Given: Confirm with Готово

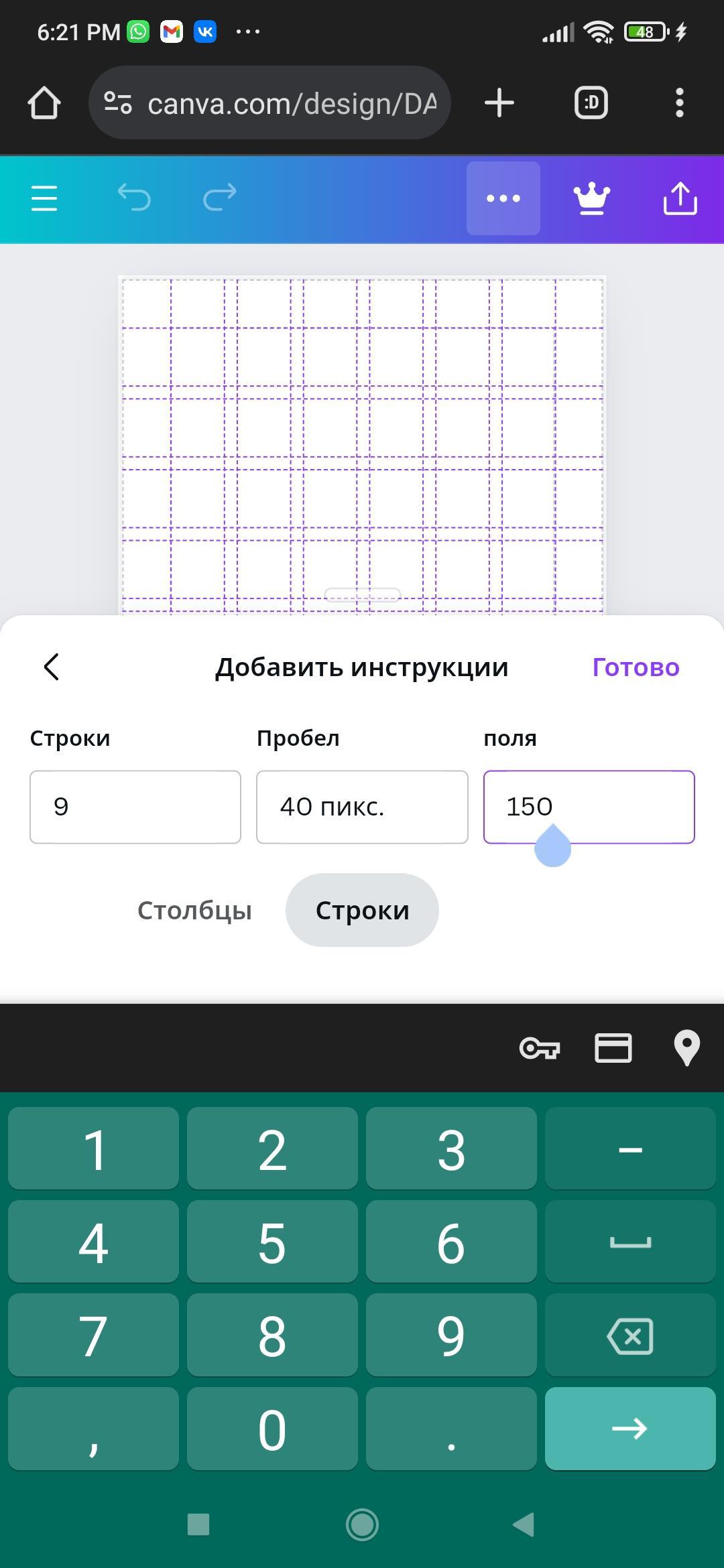Looking at the screenshot, I should pyautogui.click(x=636, y=667).
